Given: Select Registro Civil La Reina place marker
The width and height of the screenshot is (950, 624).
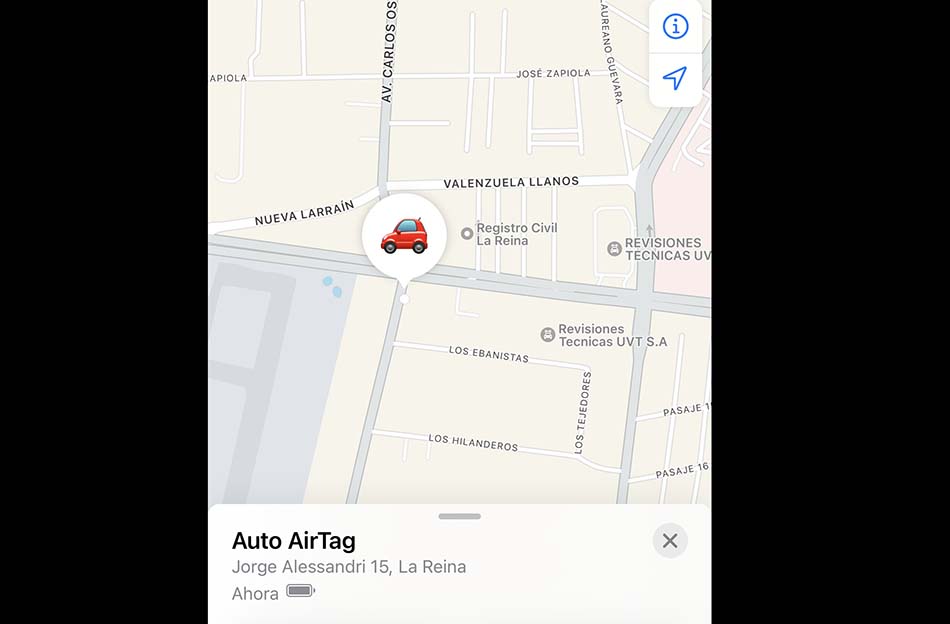Looking at the screenshot, I should click(x=467, y=233).
